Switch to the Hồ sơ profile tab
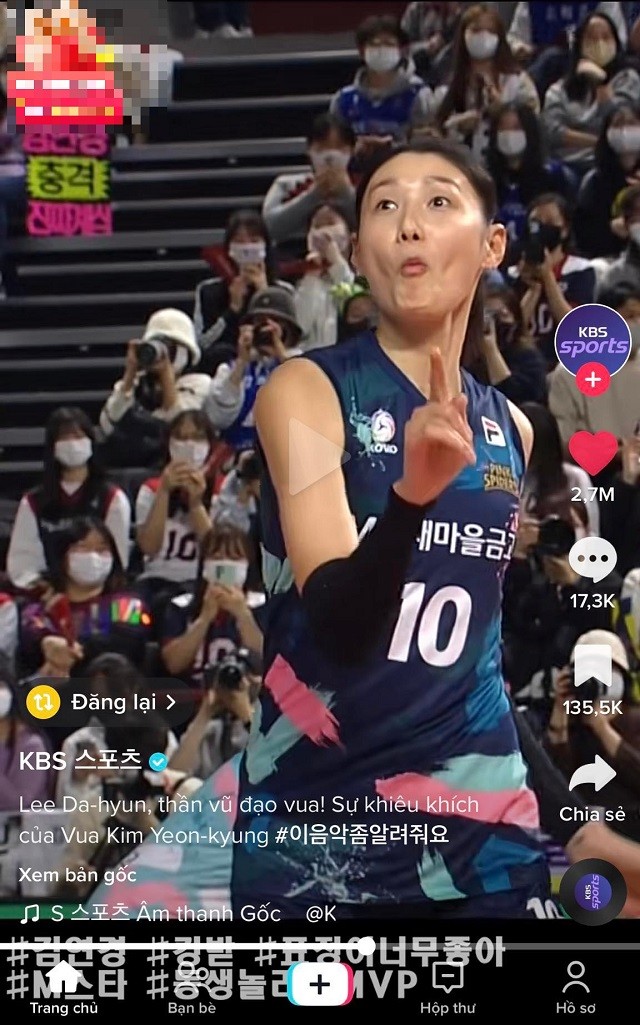 575,988
